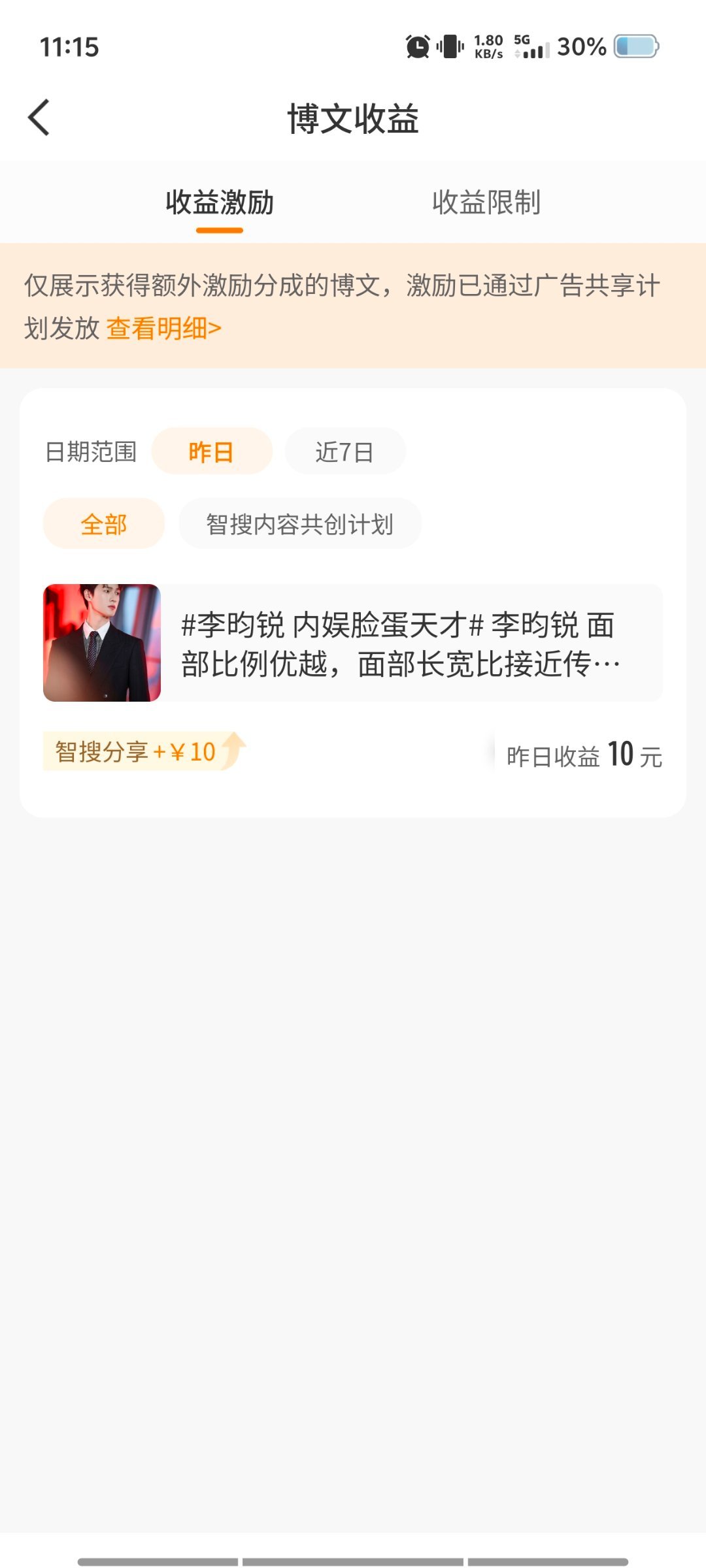Select the 昨日 date range filter
The image size is (706, 1568).
[x=211, y=450]
